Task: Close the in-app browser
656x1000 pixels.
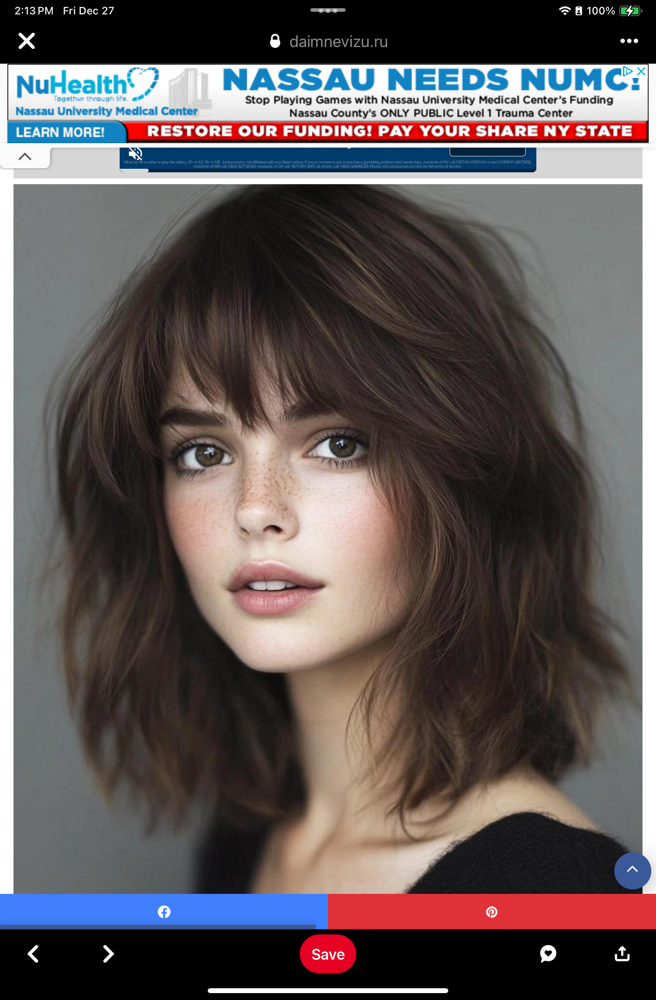Action: (27, 41)
